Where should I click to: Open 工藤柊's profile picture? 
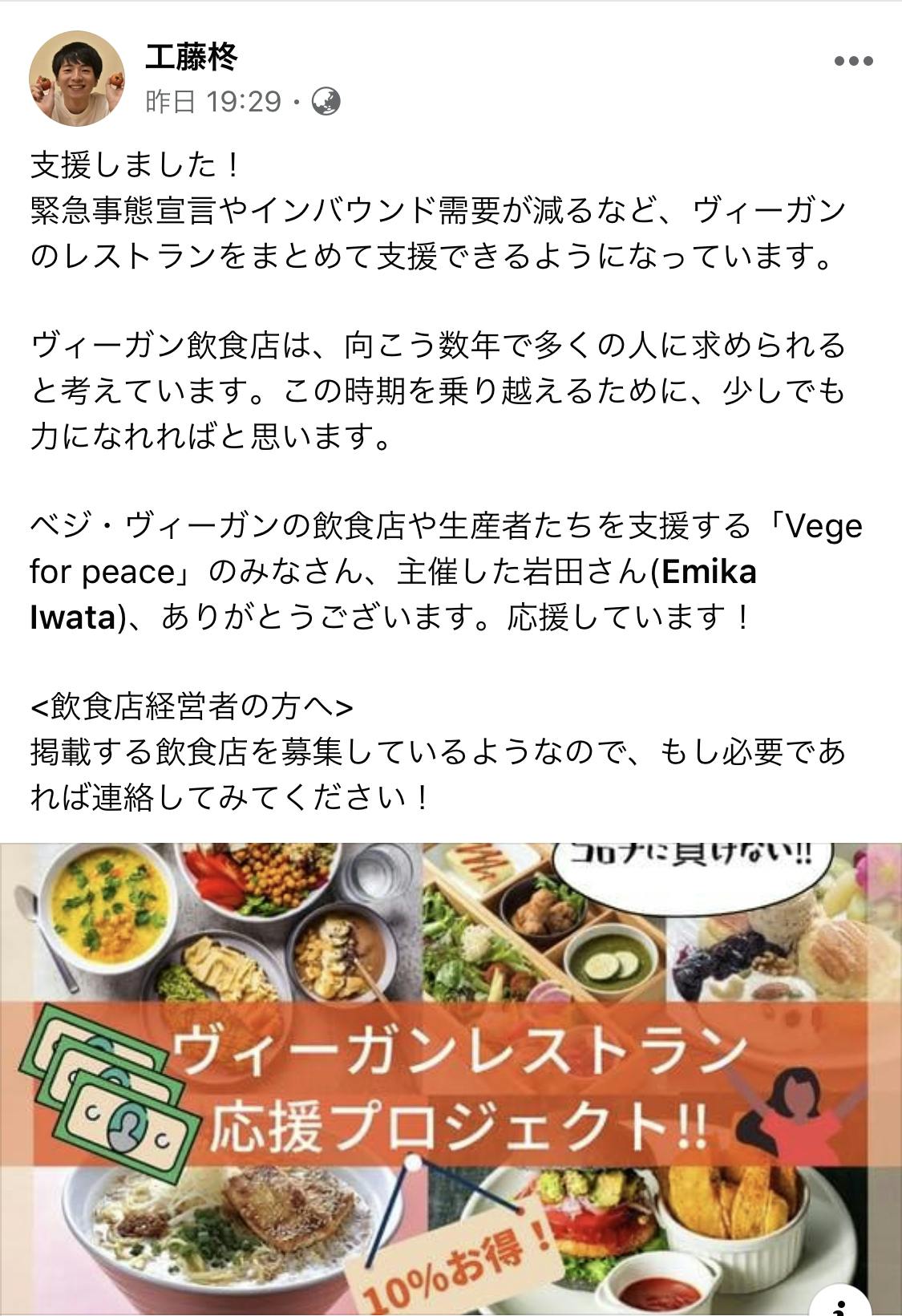77,79
